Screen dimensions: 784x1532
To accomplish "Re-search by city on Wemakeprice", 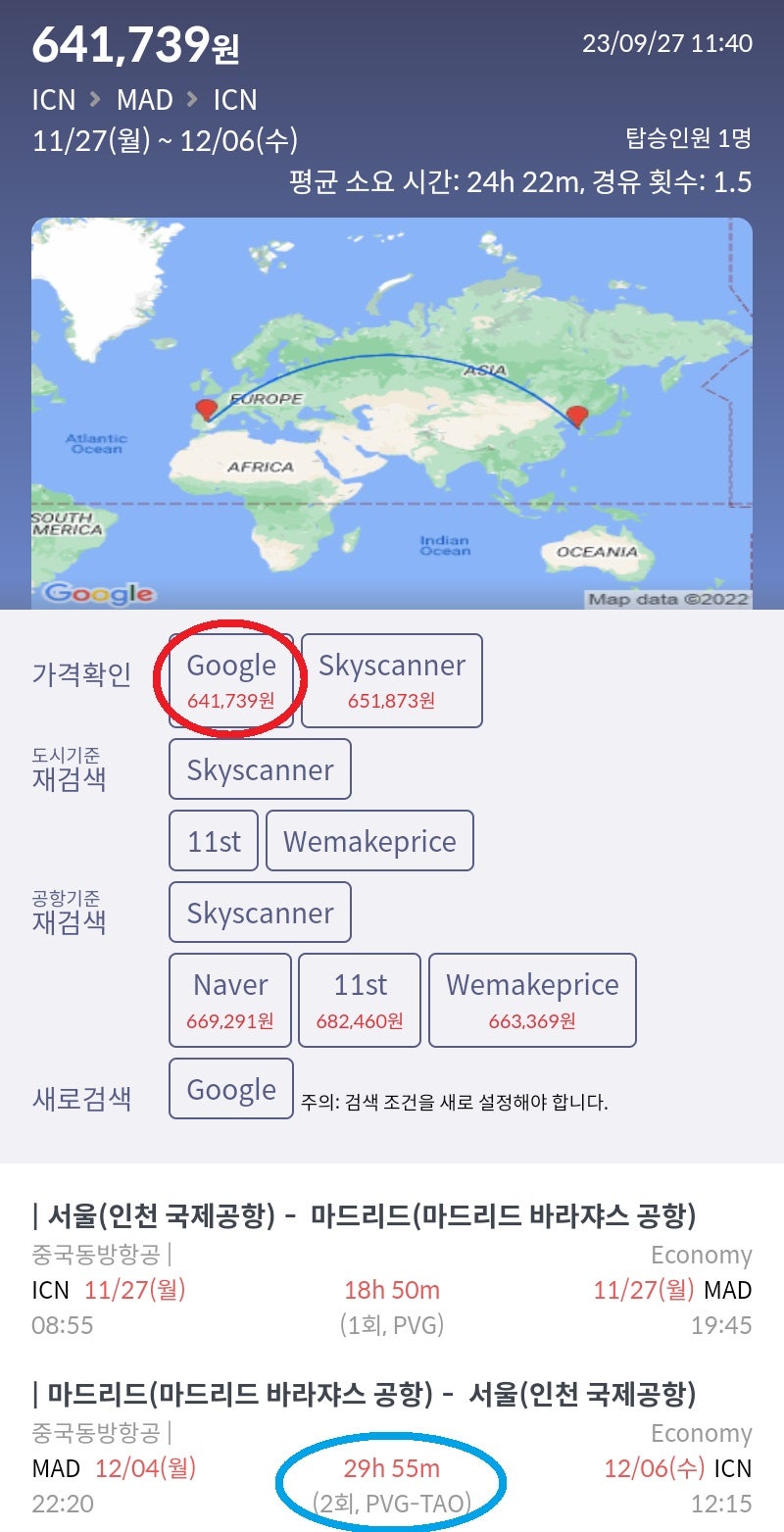I will tap(369, 841).
